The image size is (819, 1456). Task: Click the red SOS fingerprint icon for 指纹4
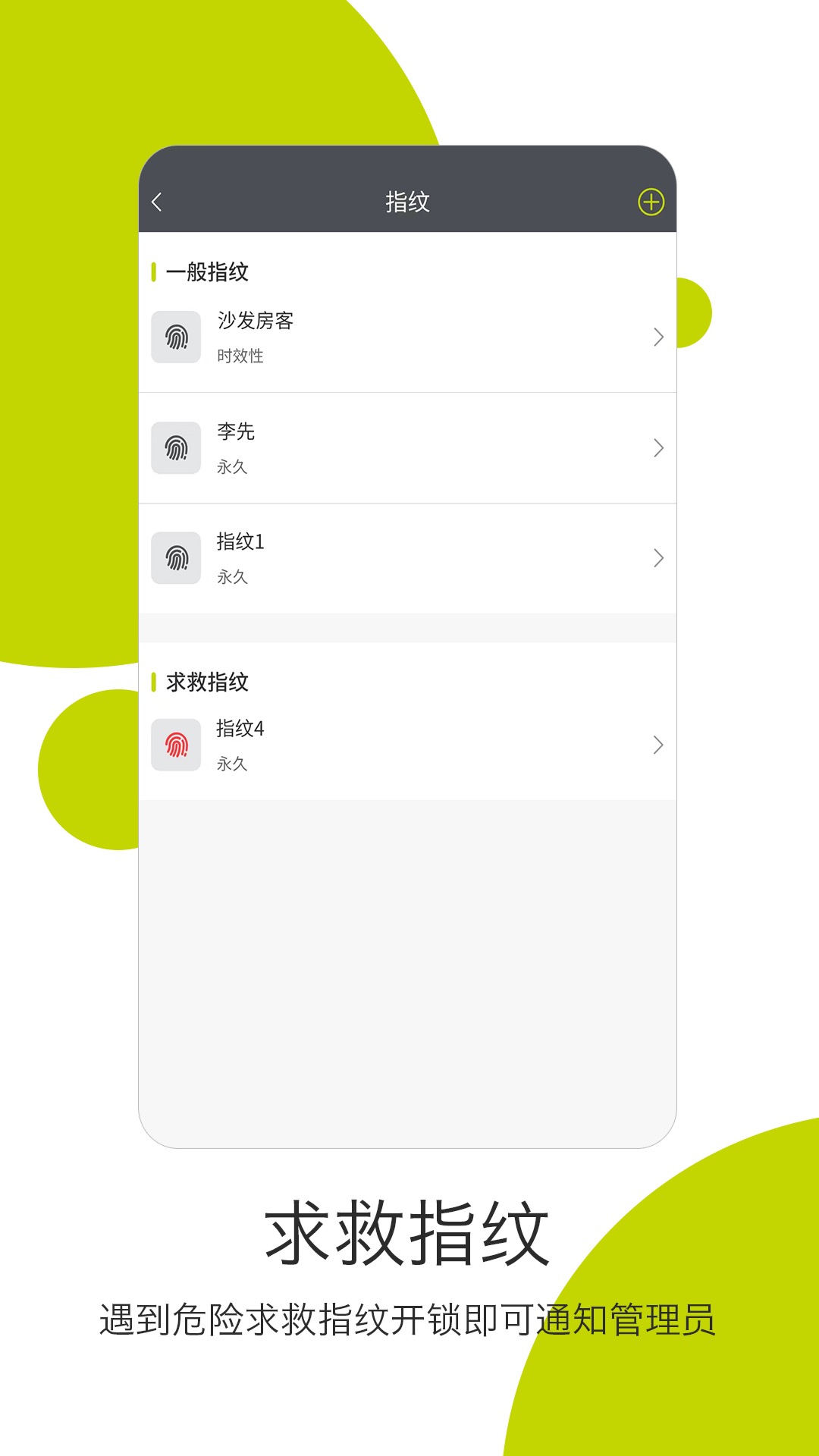coord(176,745)
